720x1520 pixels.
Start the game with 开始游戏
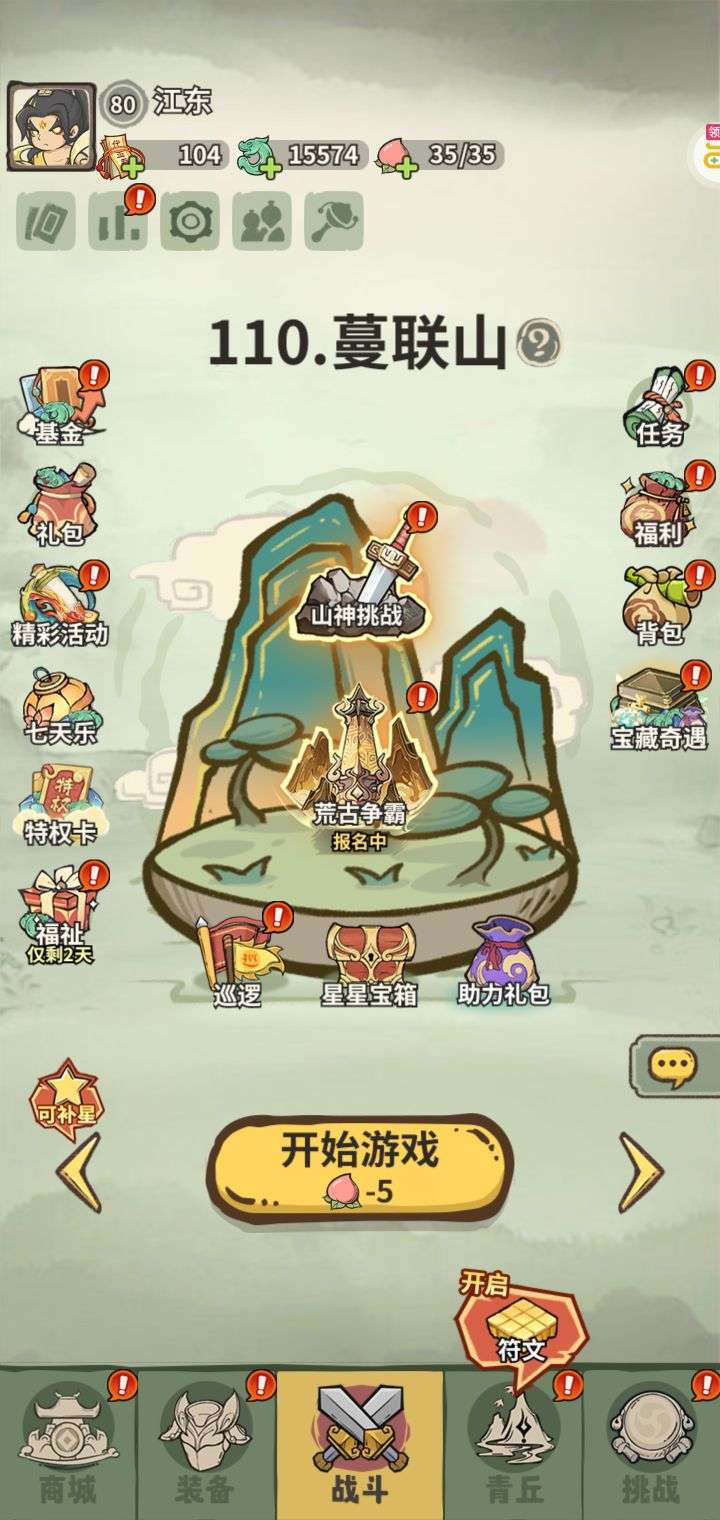(x=359, y=1167)
